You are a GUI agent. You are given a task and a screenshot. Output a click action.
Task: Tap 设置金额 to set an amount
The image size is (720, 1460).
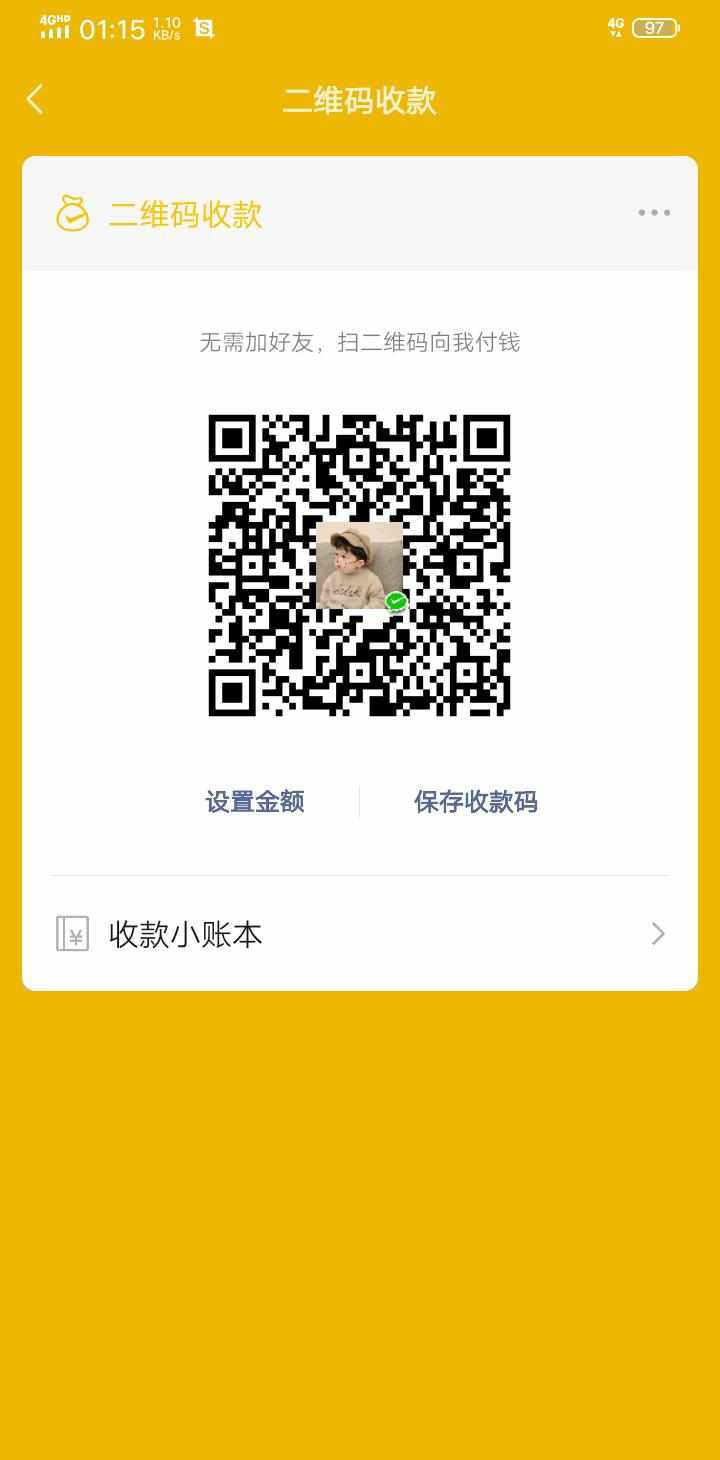pyautogui.click(x=255, y=802)
